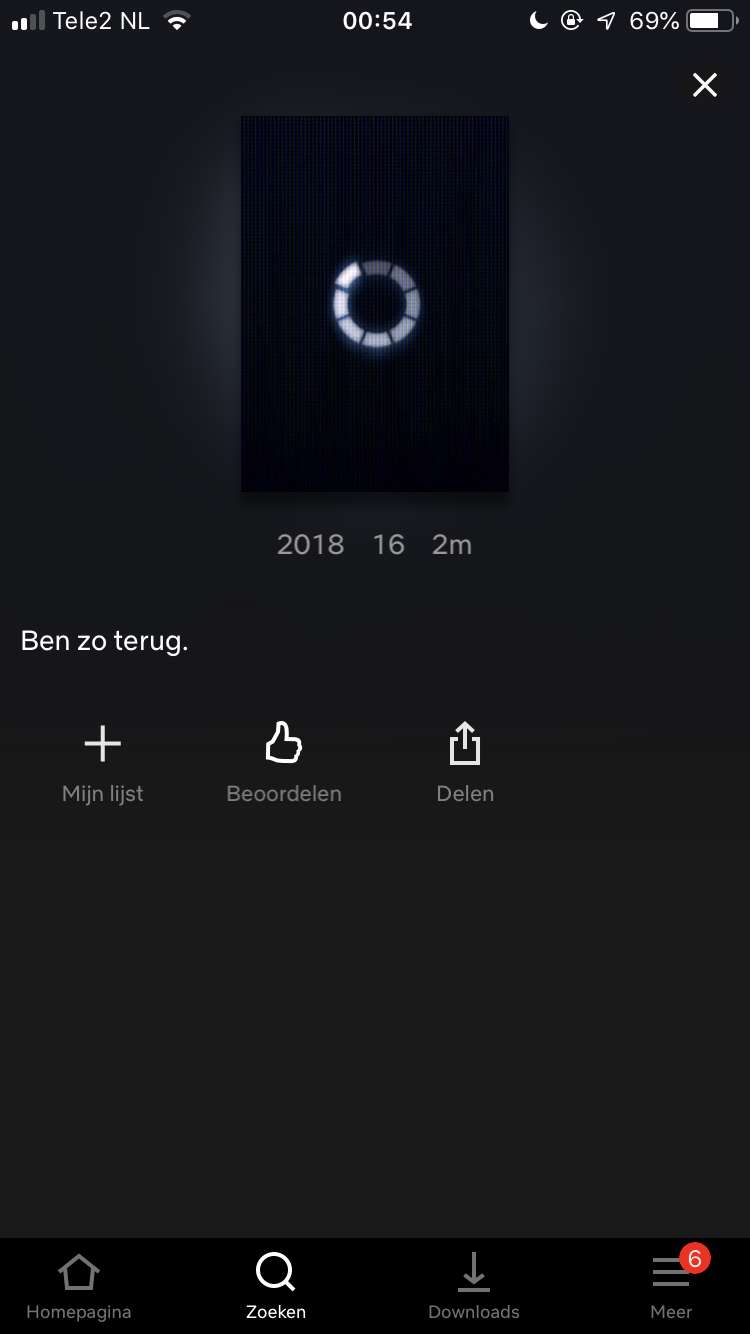Image resolution: width=750 pixels, height=1334 pixels.
Task: Add this title to Mijn lijst
Action: pyautogui.click(x=102, y=764)
